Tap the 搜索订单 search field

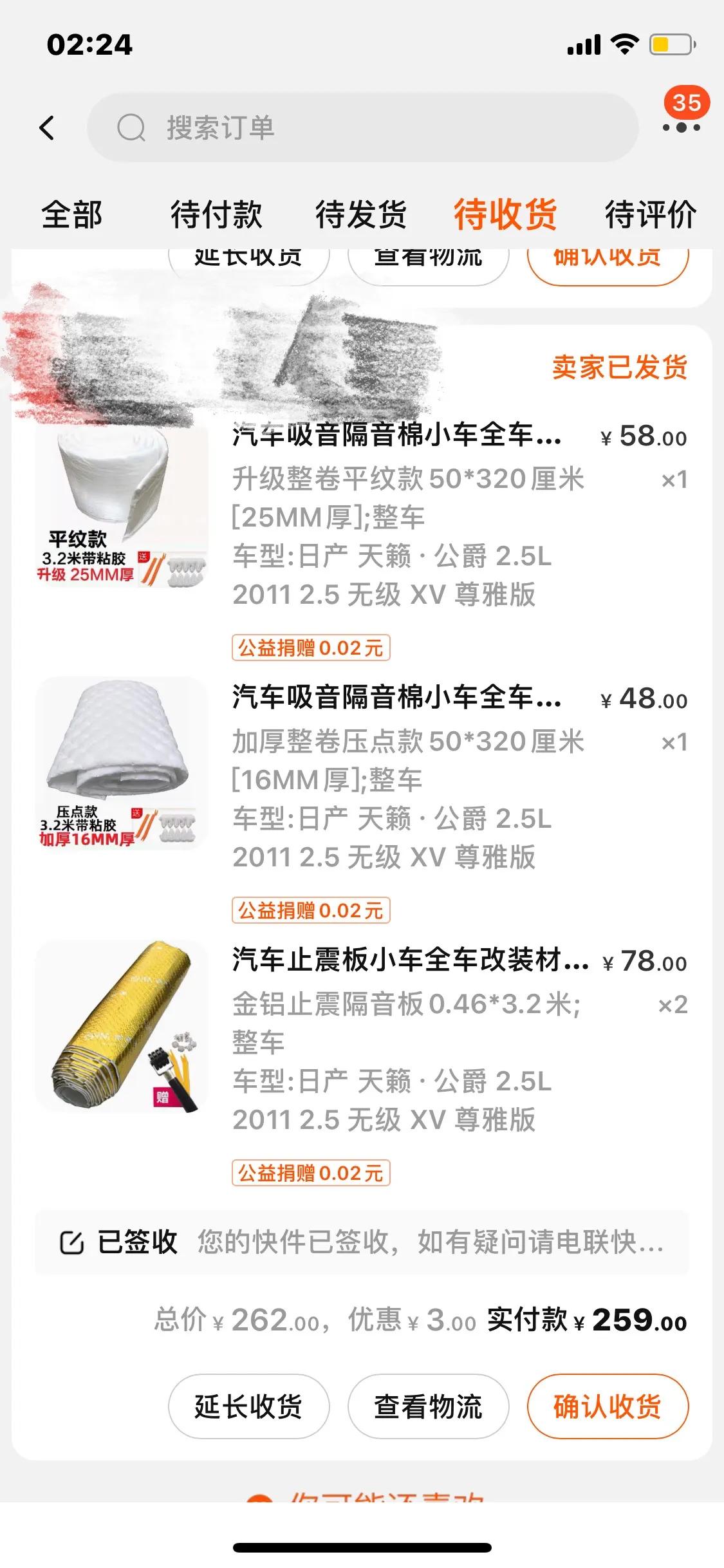click(x=257, y=127)
